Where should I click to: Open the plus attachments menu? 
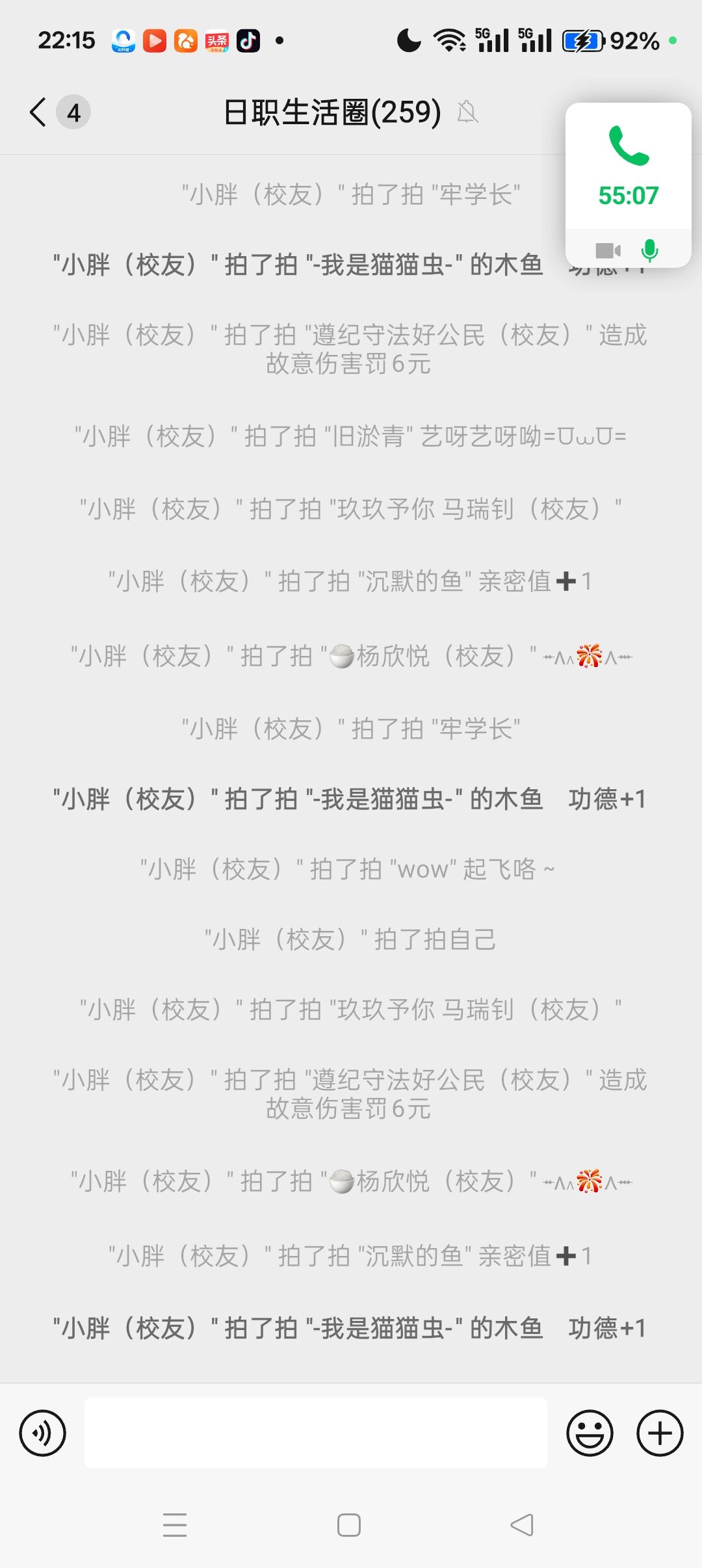tap(660, 1433)
